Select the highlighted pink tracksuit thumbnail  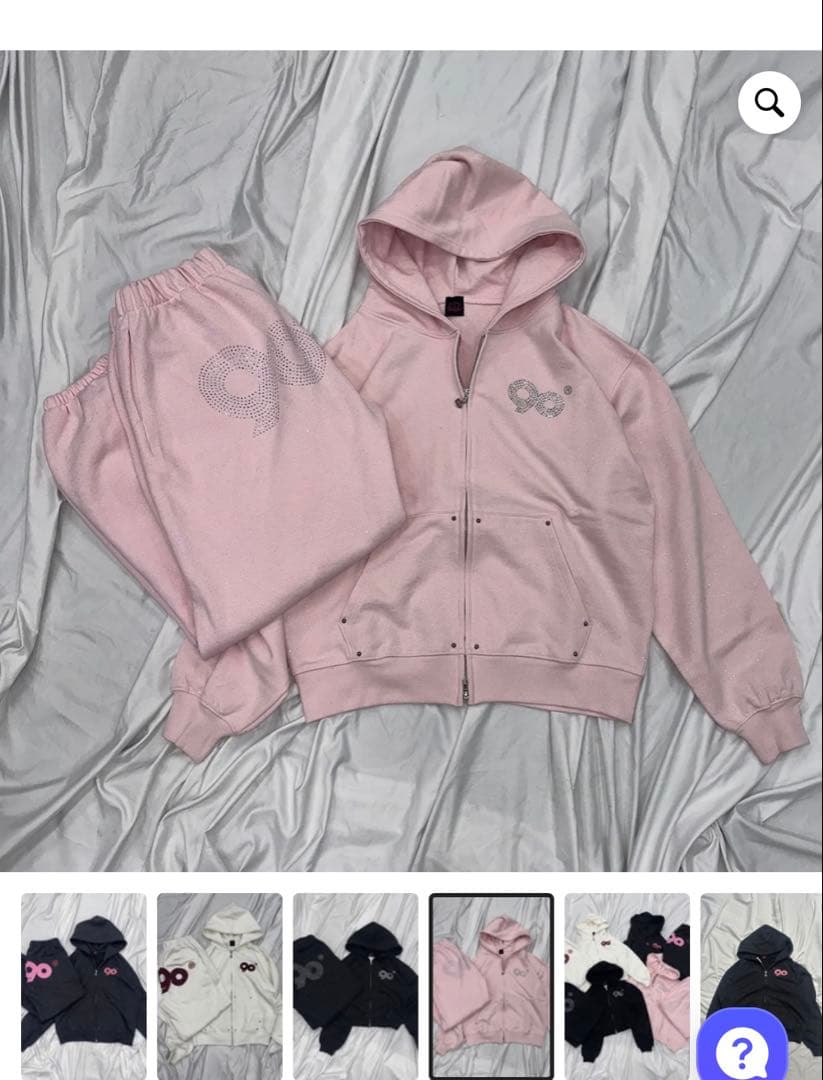point(491,985)
